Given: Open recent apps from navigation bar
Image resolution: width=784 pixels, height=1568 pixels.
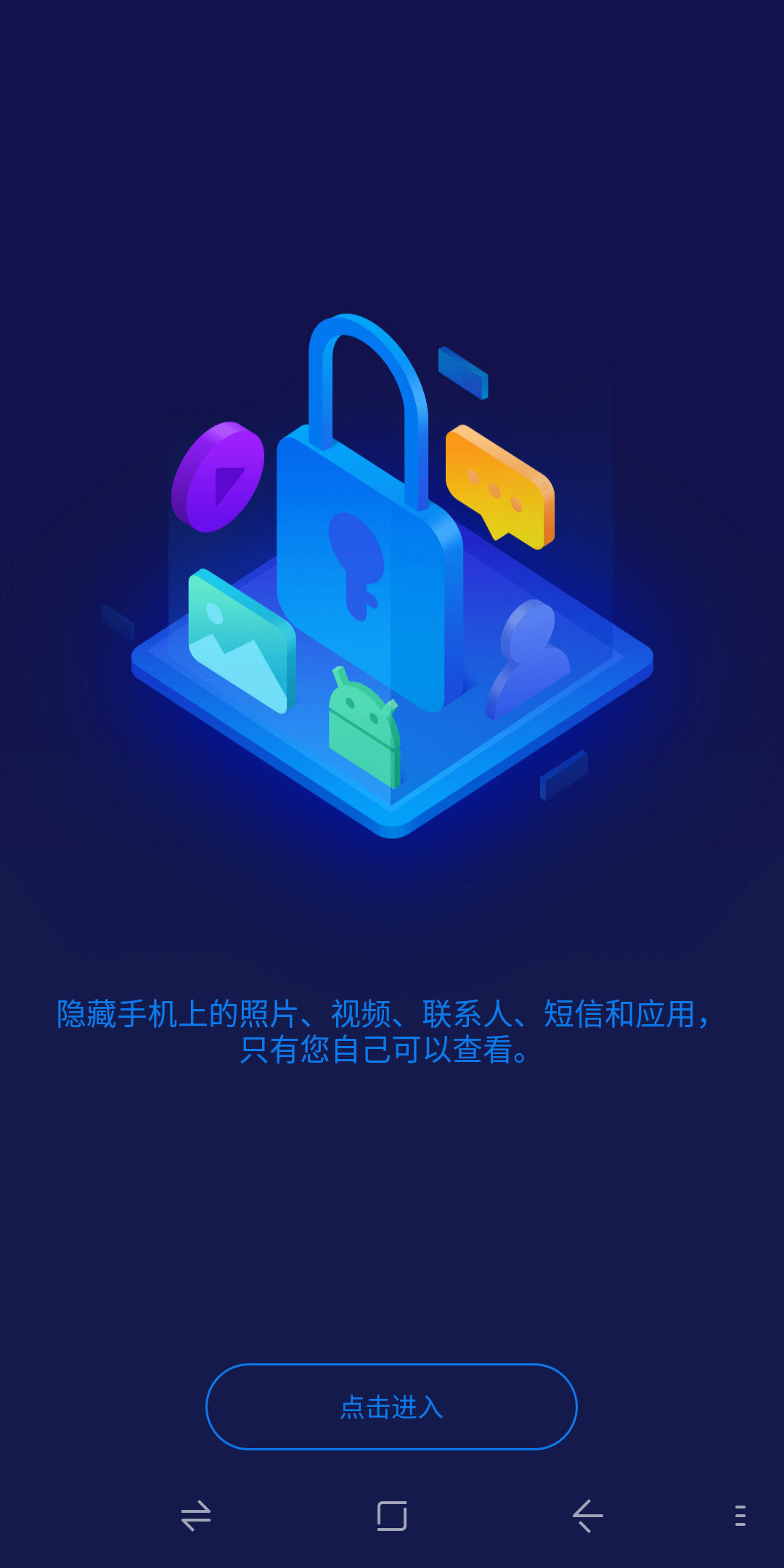Looking at the screenshot, I should (392, 1516).
